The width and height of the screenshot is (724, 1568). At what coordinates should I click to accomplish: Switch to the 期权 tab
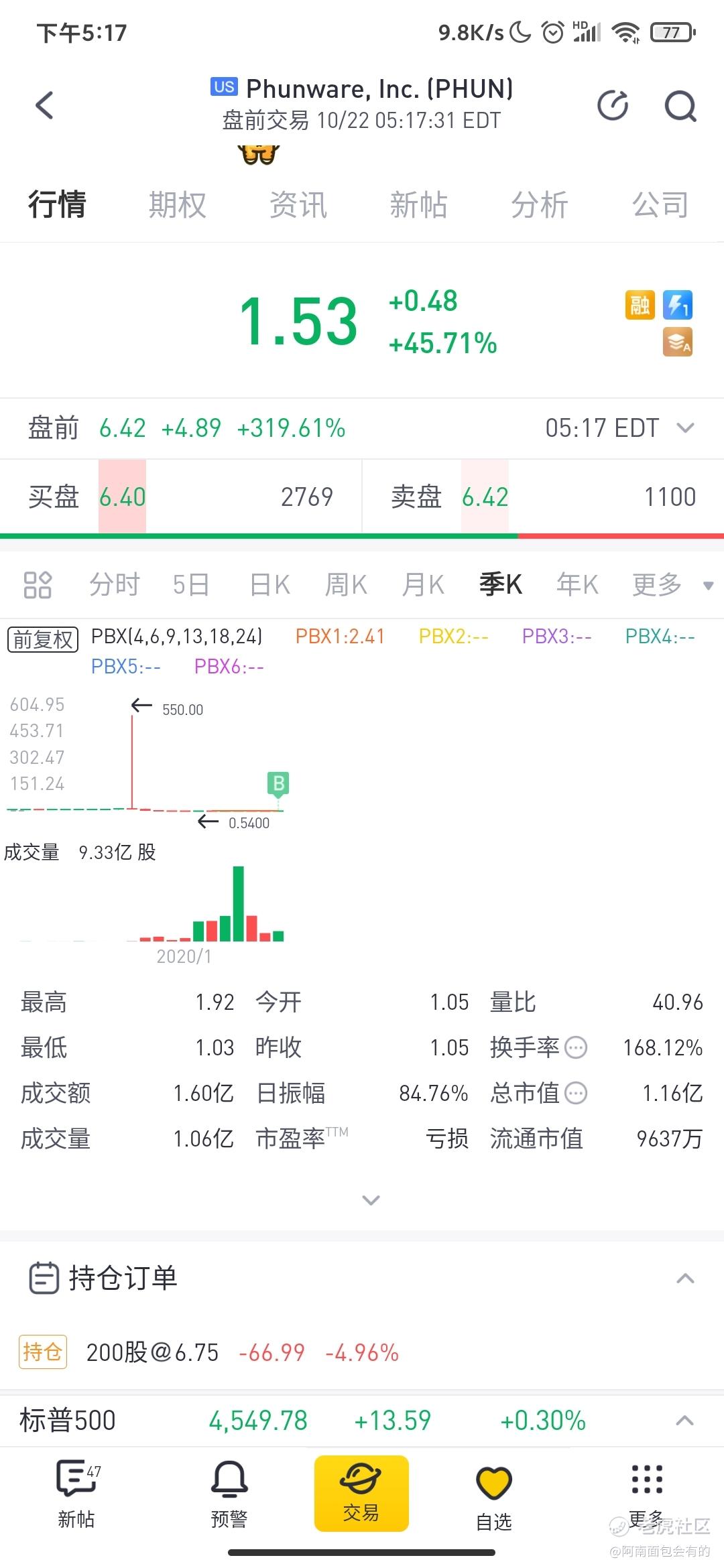tap(177, 204)
